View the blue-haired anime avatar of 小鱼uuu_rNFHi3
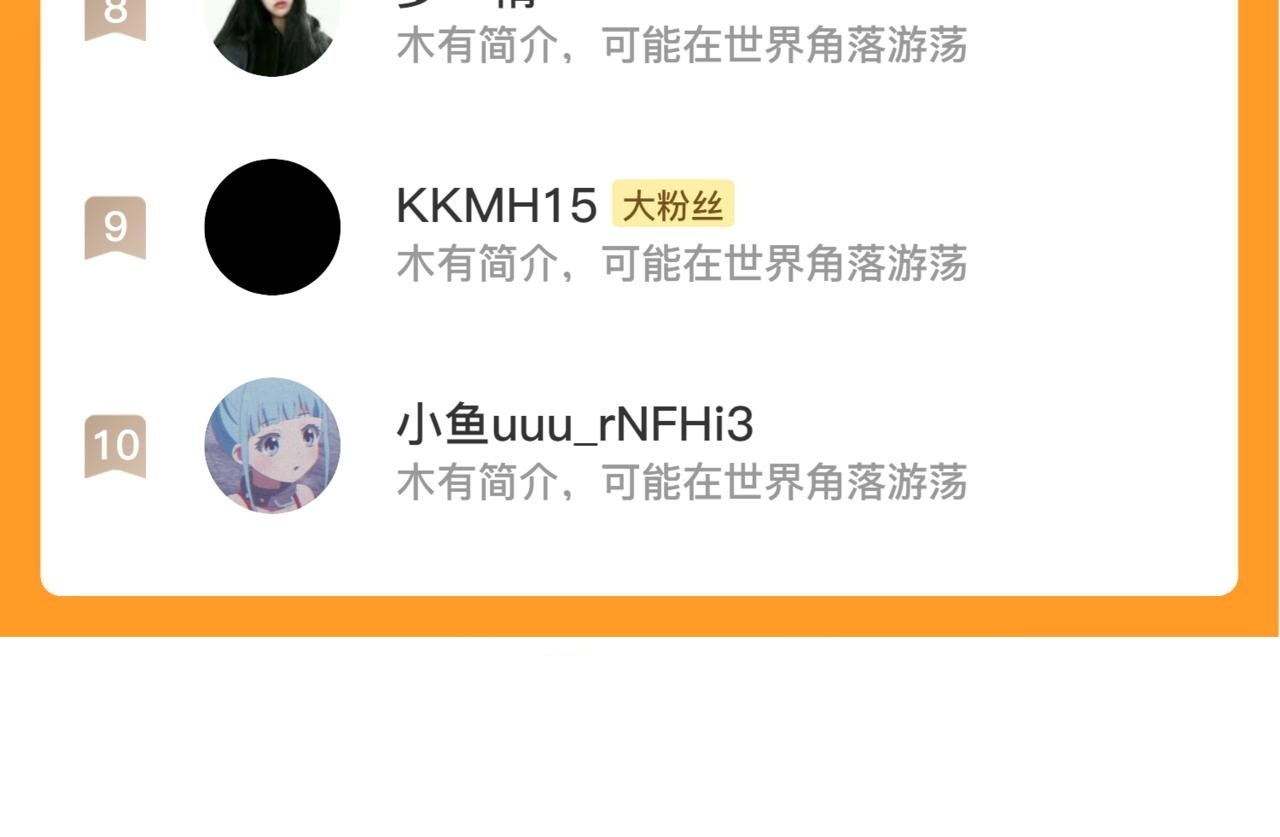 (x=272, y=446)
